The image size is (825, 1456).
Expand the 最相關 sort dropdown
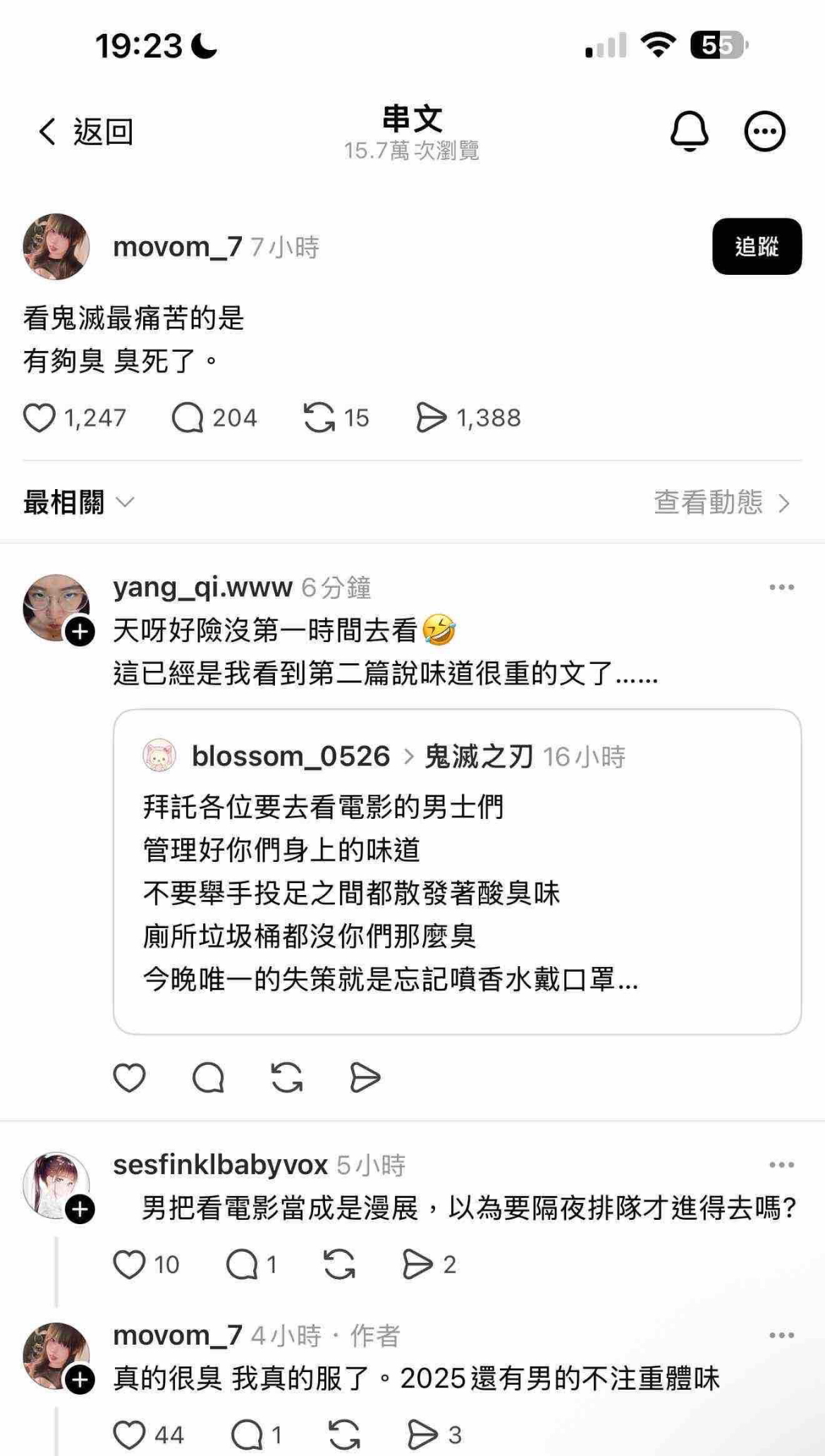click(78, 502)
